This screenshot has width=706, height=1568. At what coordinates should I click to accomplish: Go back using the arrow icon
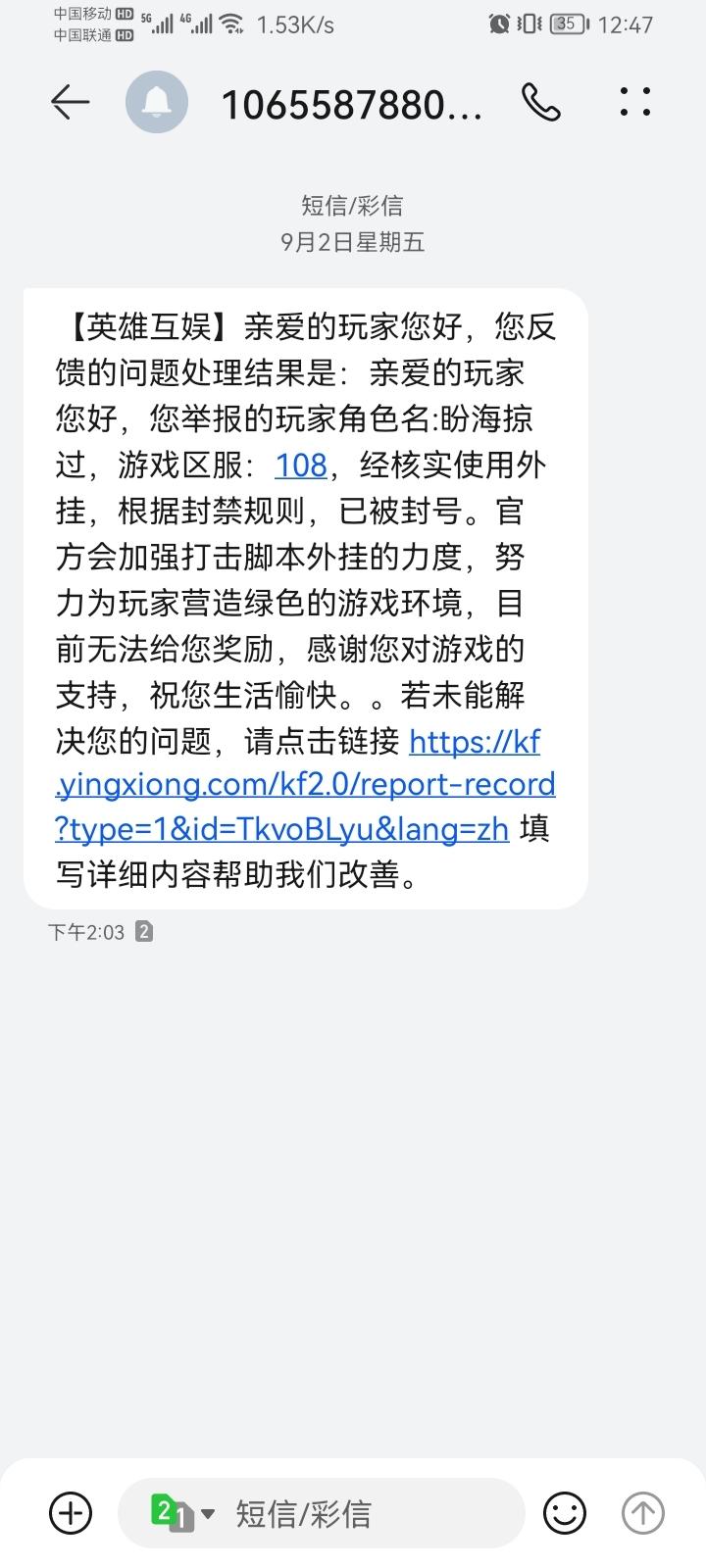click(x=70, y=102)
